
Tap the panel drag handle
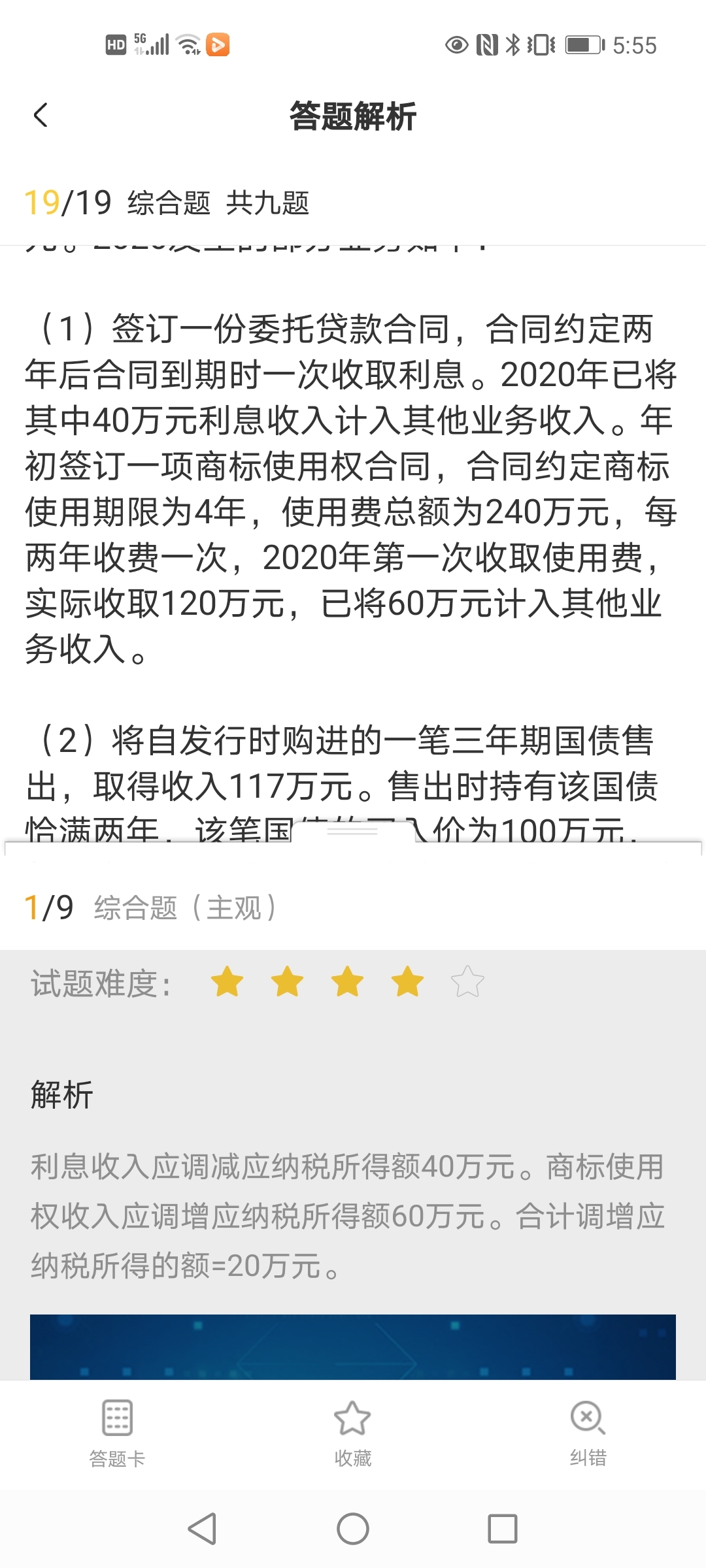coord(353,831)
